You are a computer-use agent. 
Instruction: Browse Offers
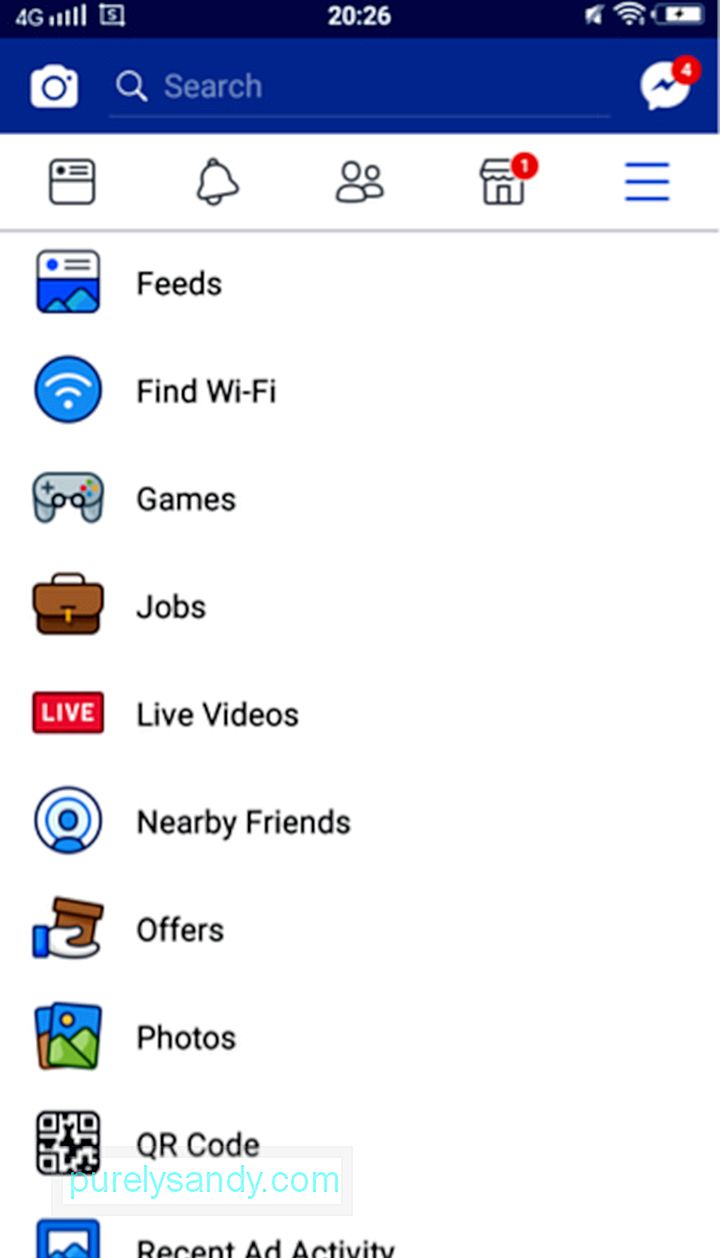point(360,930)
